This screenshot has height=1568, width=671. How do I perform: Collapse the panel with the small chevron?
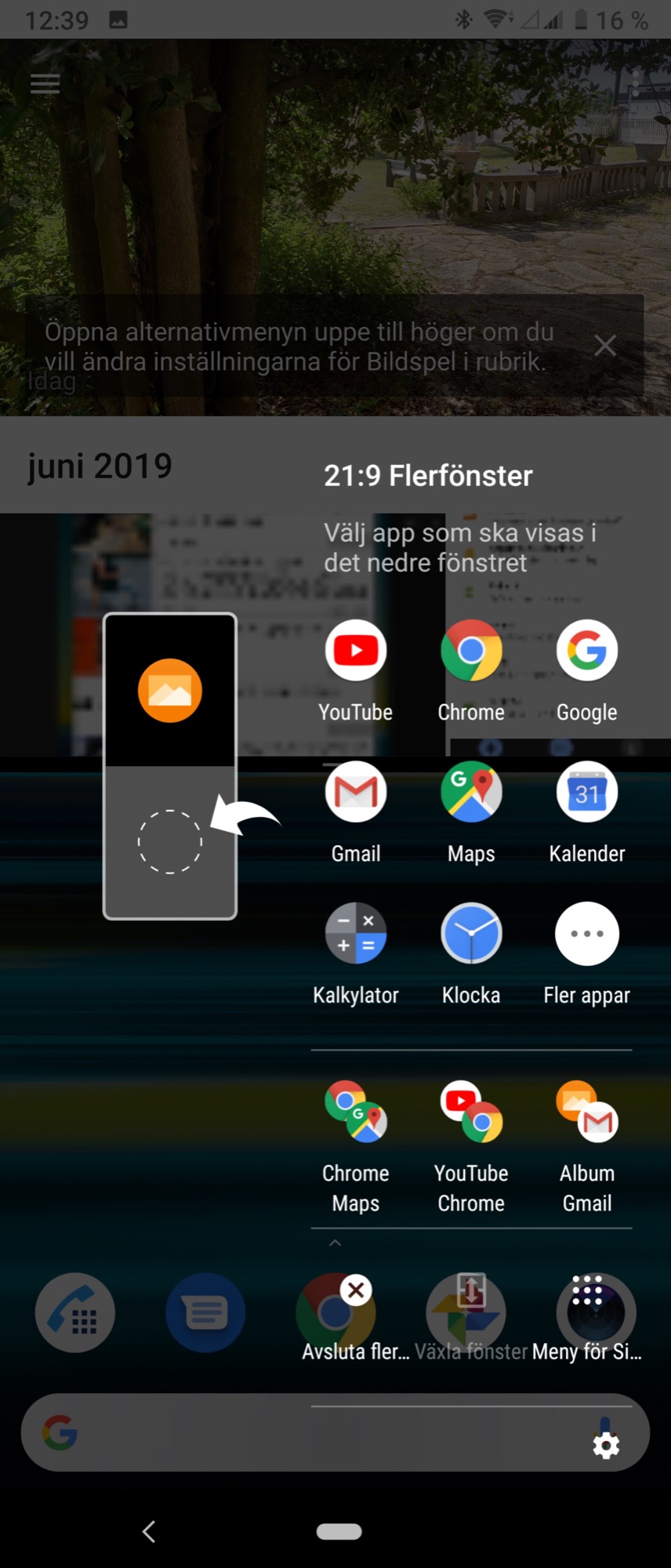point(335,1243)
